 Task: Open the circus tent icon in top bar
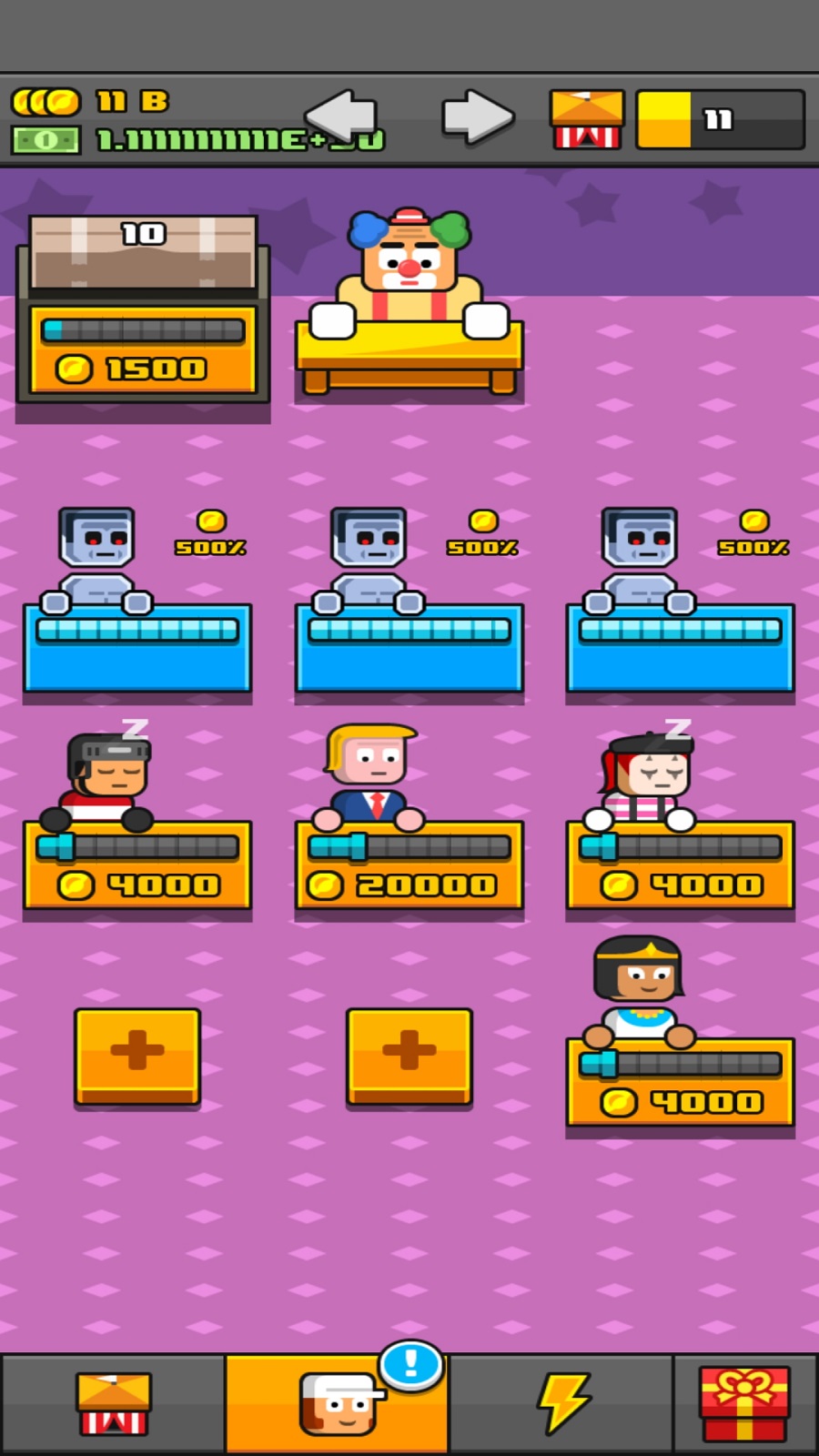click(x=587, y=119)
